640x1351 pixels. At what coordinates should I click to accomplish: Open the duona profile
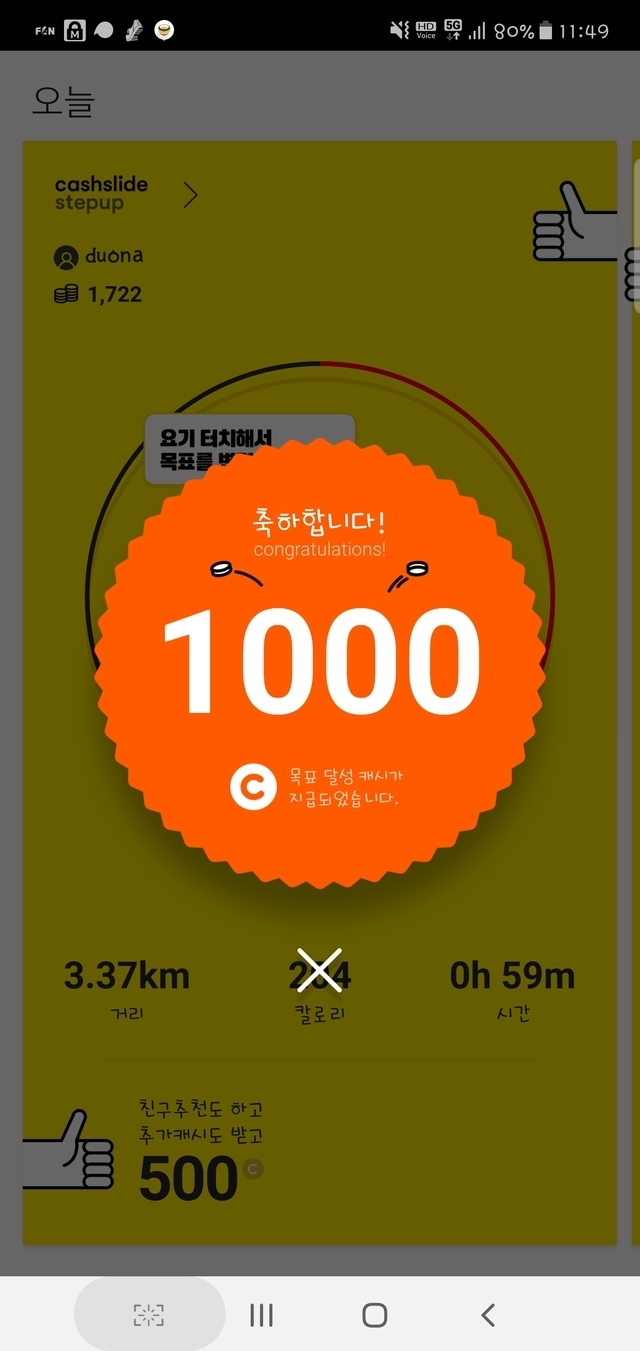(99, 256)
